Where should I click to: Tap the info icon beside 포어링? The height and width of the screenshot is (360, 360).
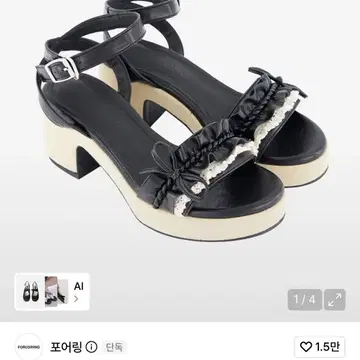pyautogui.click(x=91, y=347)
